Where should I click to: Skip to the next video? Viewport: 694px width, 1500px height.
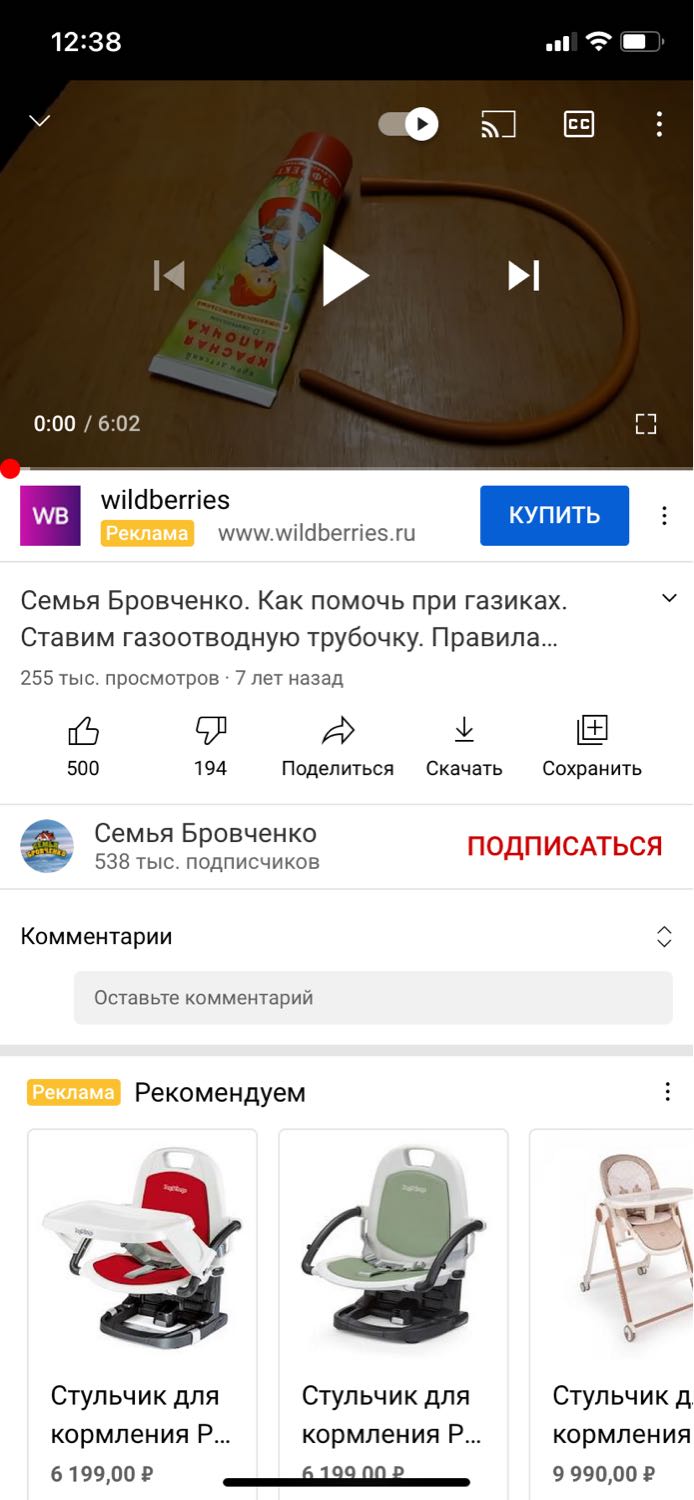pyautogui.click(x=524, y=275)
